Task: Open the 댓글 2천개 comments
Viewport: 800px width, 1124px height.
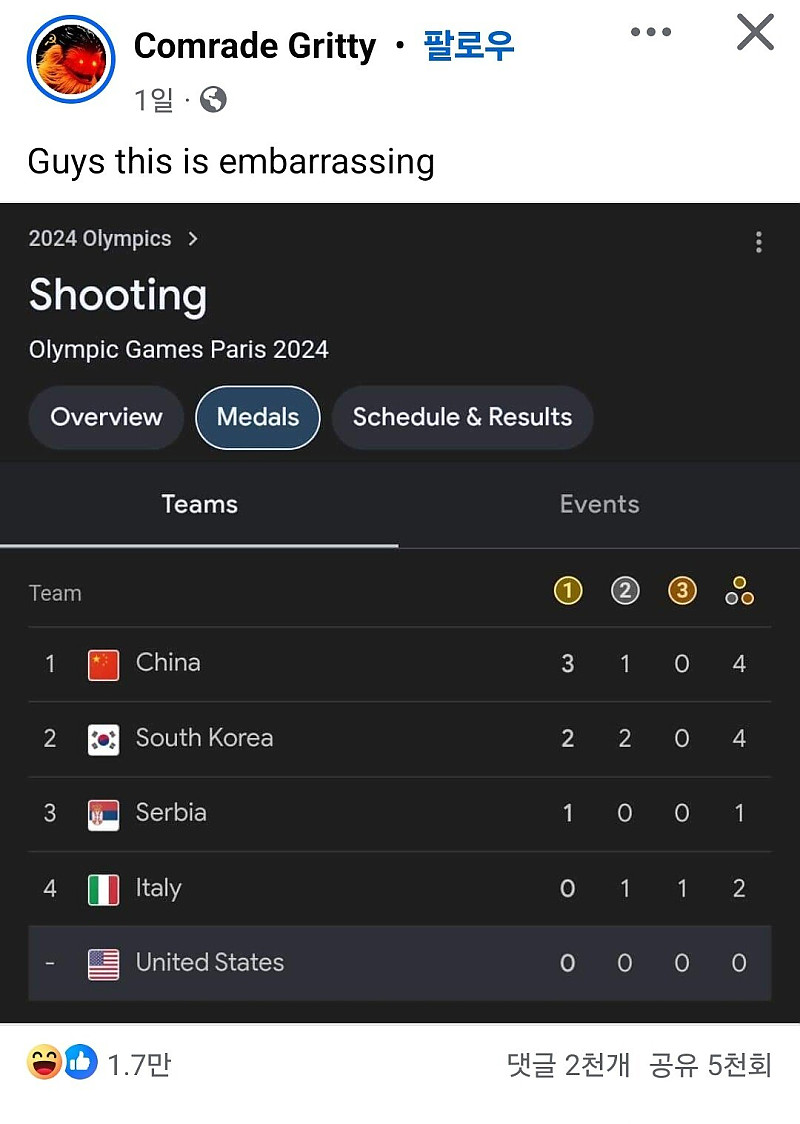Action: (568, 1065)
